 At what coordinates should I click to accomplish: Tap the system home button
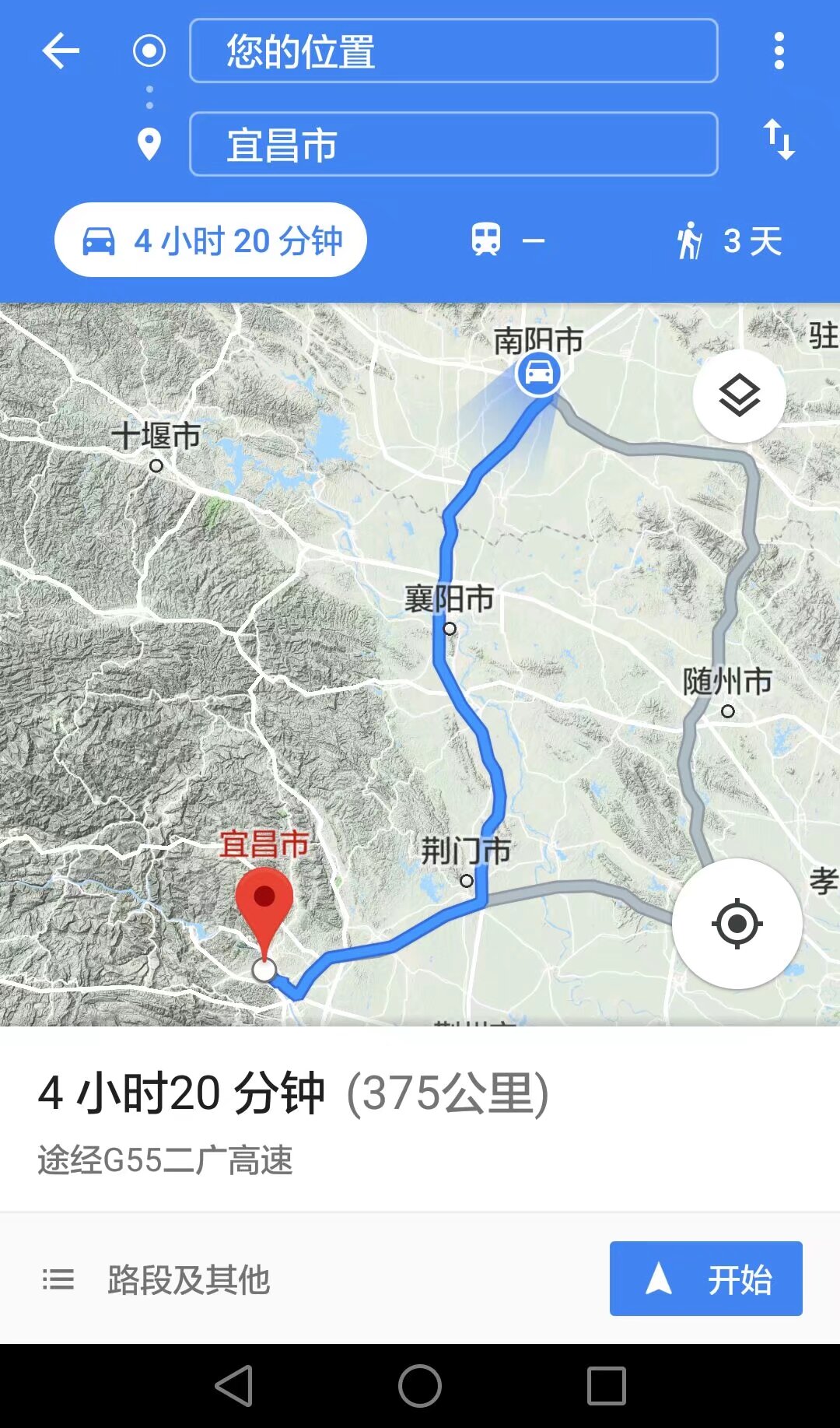[x=420, y=1386]
